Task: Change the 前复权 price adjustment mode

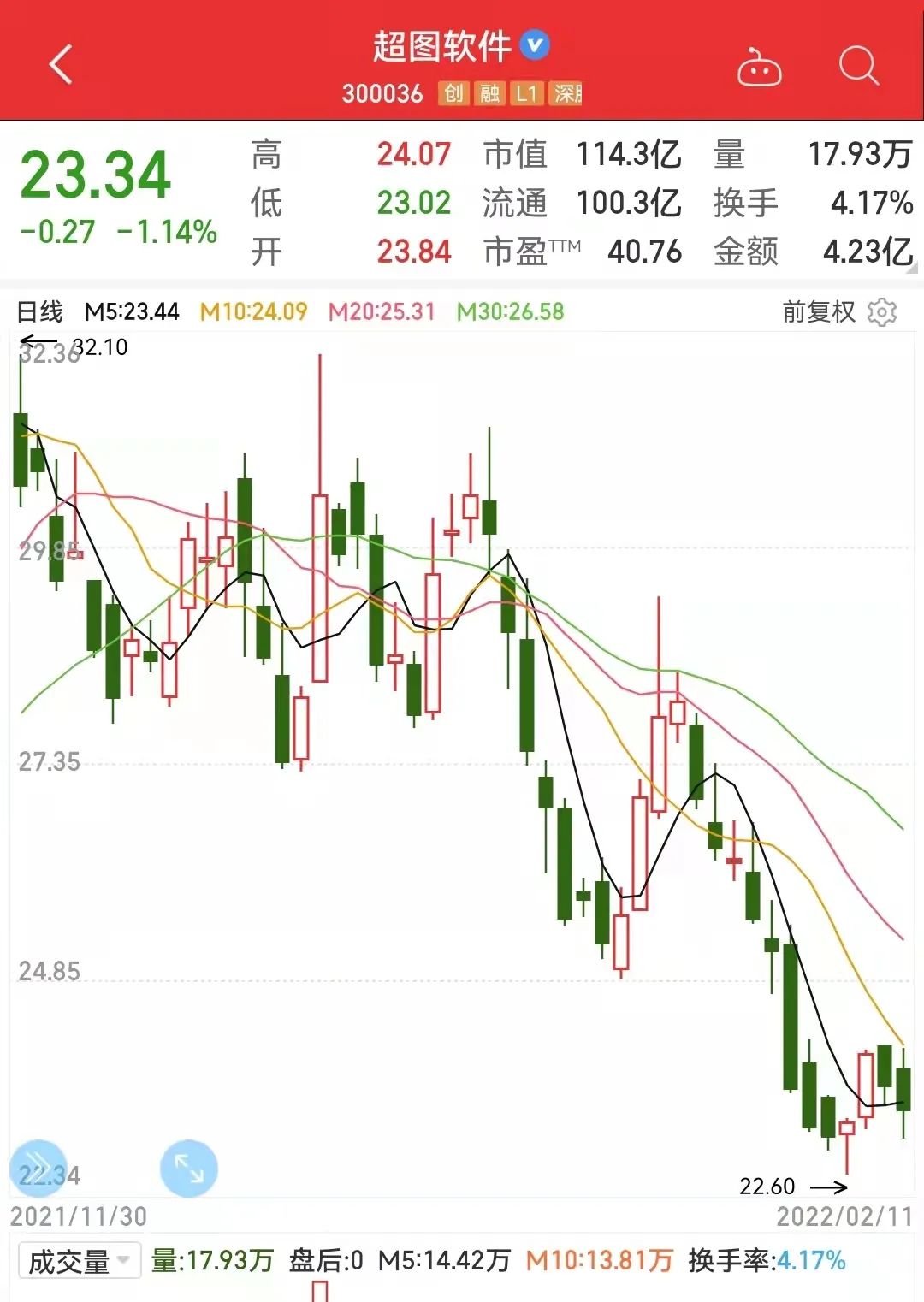Action: pyautogui.click(x=819, y=312)
